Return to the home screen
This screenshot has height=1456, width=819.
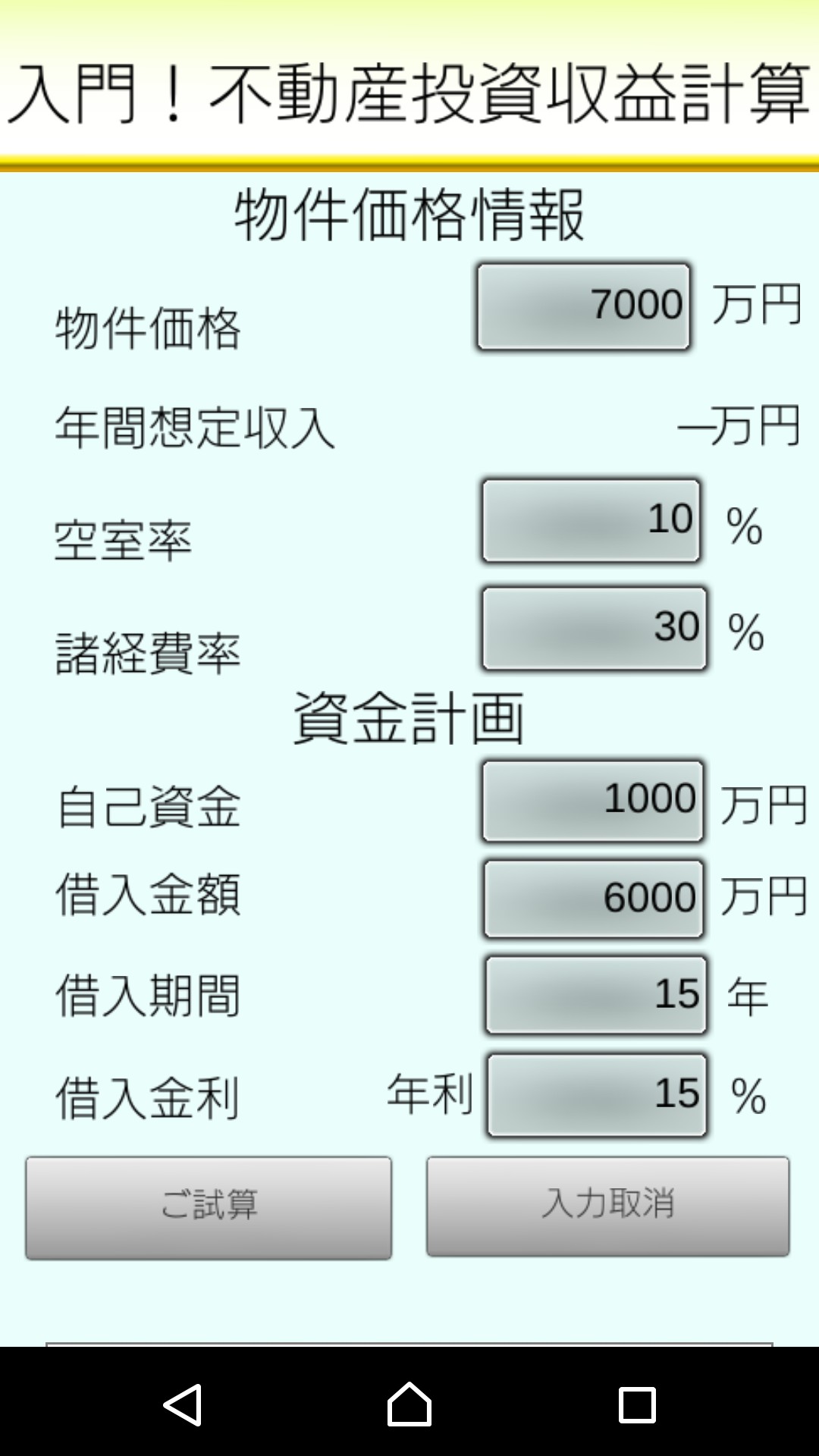(409, 1404)
